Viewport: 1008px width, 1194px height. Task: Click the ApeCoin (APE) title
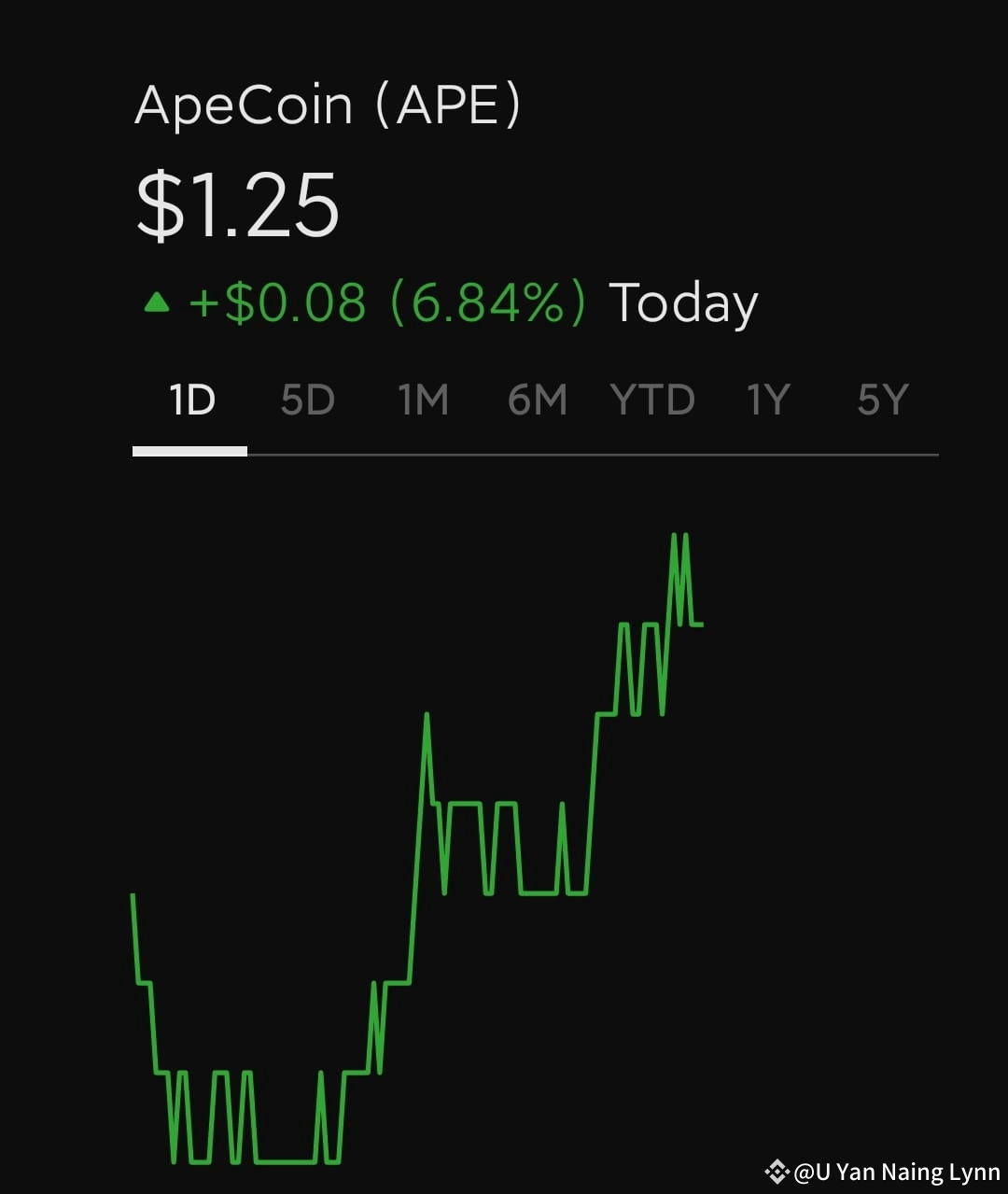pyautogui.click(x=329, y=105)
